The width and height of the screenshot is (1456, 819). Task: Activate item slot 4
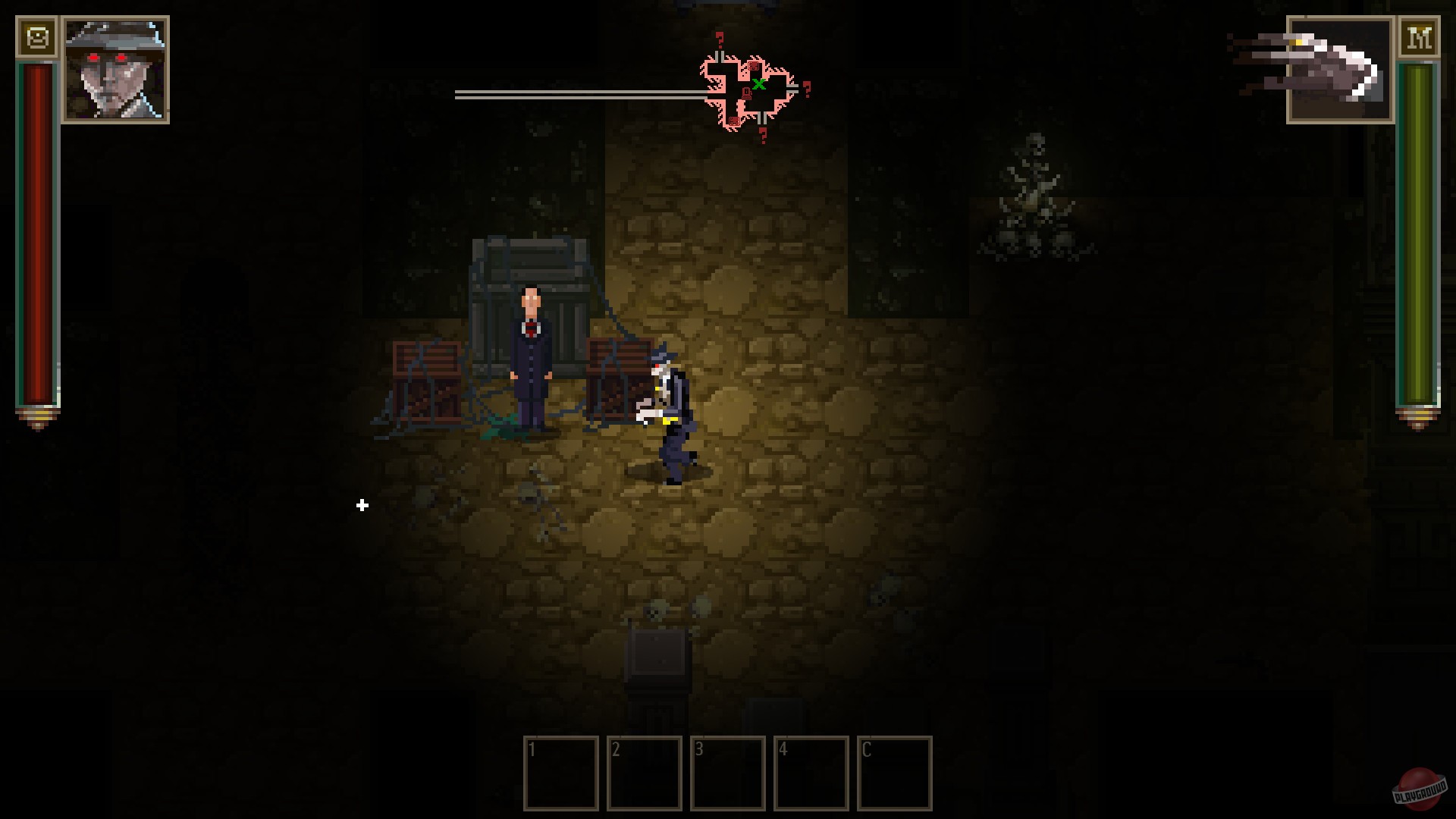811,773
